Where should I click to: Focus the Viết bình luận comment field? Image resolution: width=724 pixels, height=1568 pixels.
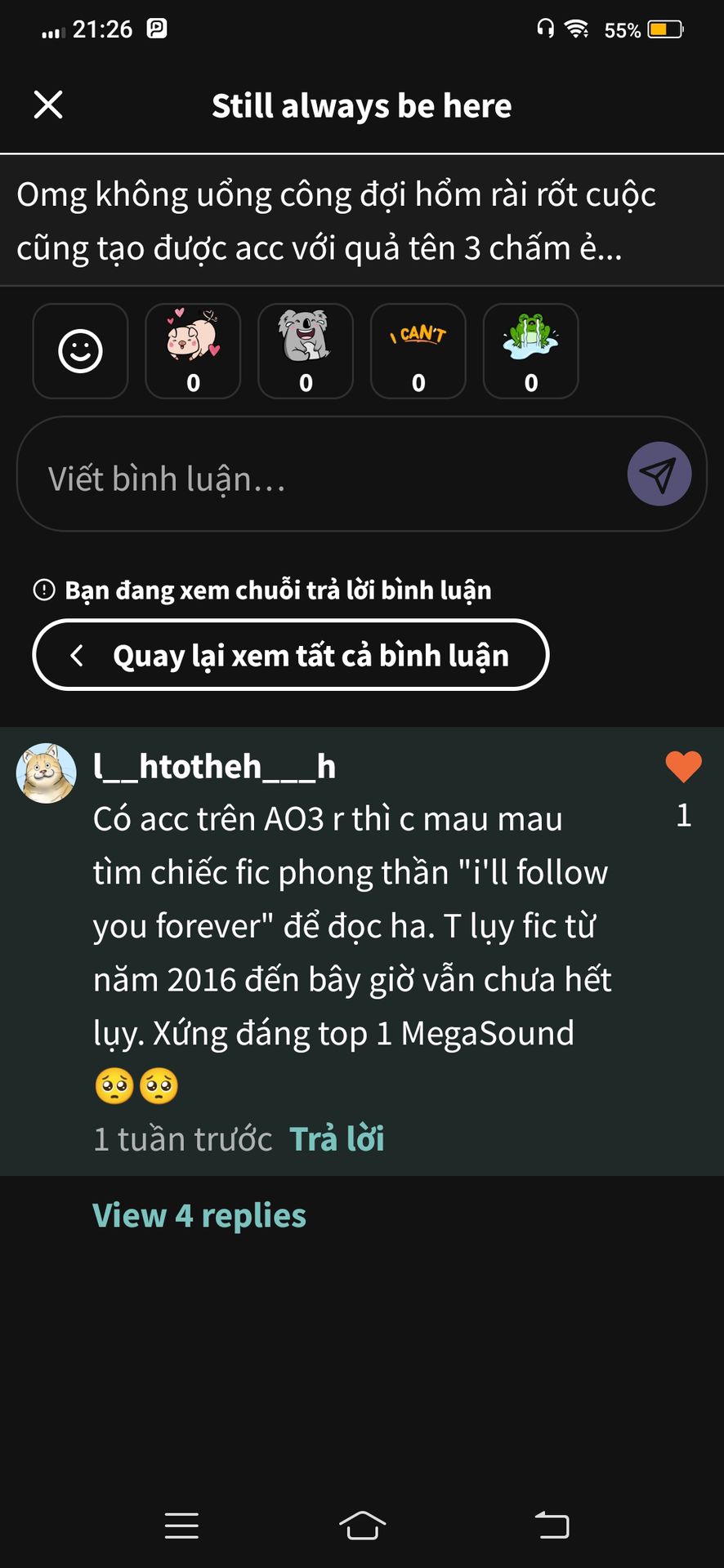pyautogui.click(x=319, y=477)
